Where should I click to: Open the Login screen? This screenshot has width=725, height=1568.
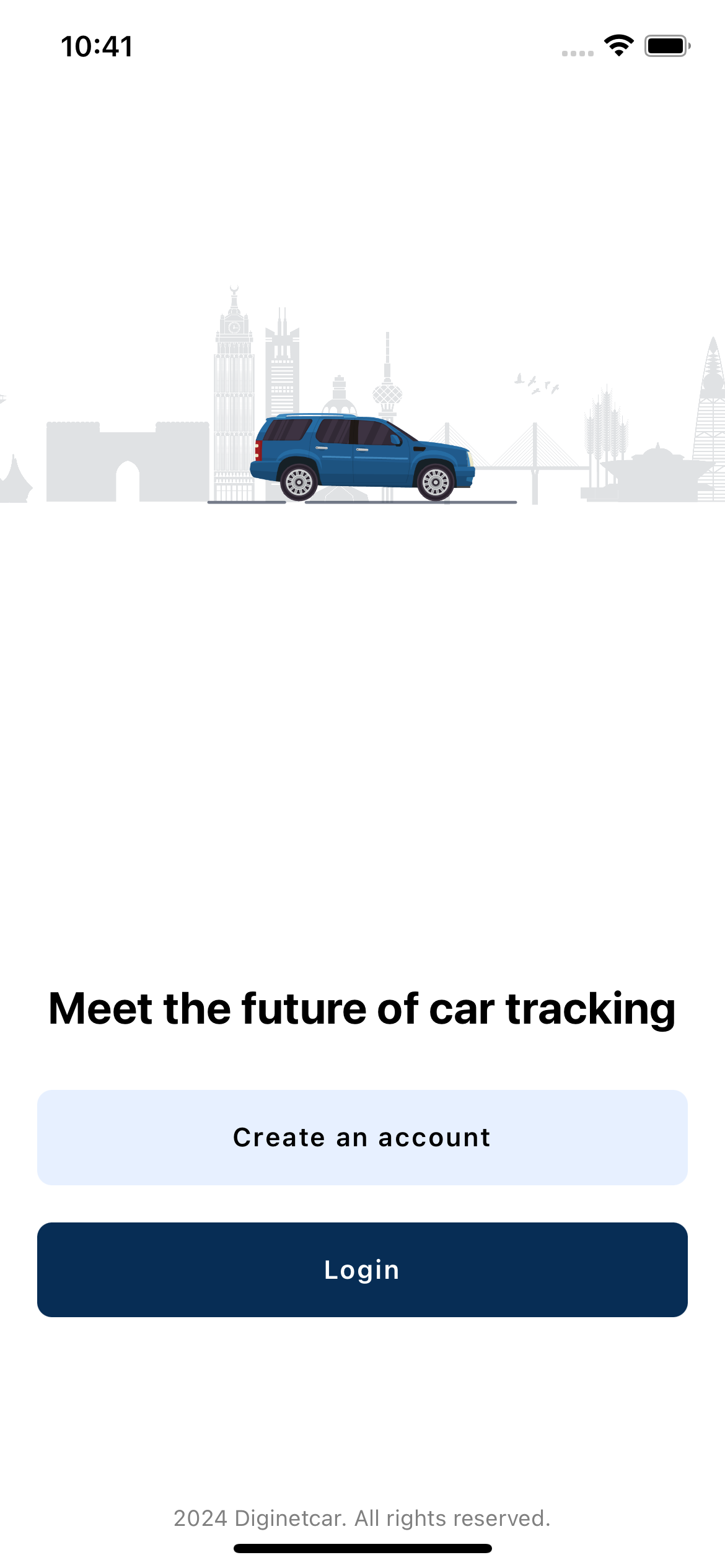[362, 1270]
